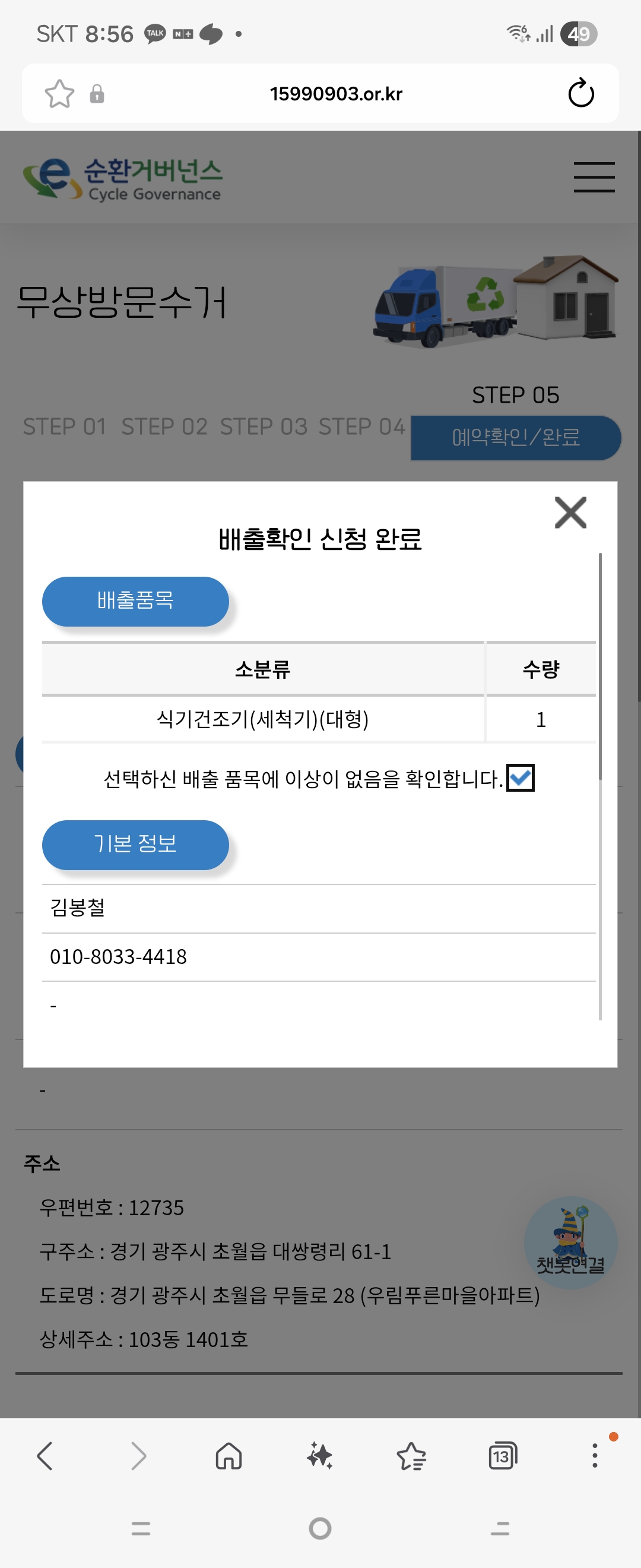The height and width of the screenshot is (1568, 641).
Task: Tap the 배출품목 button
Action: click(135, 602)
